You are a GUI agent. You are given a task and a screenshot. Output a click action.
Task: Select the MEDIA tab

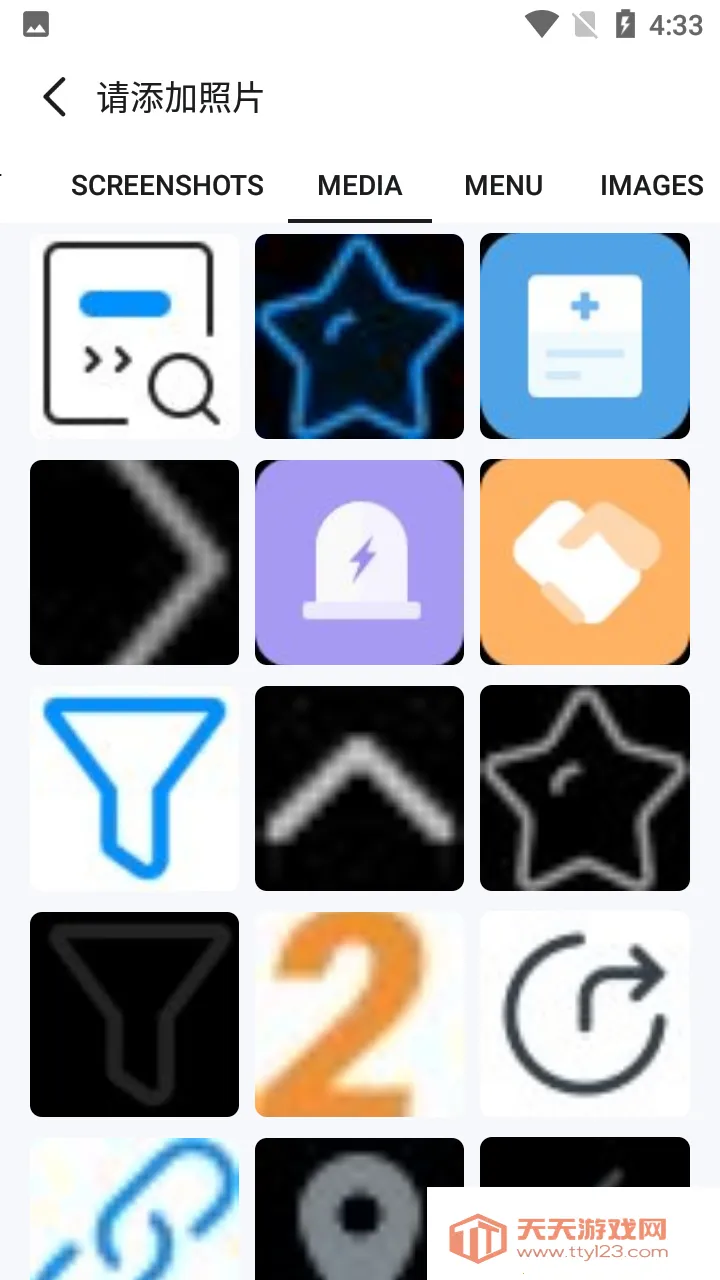tap(360, 186)
